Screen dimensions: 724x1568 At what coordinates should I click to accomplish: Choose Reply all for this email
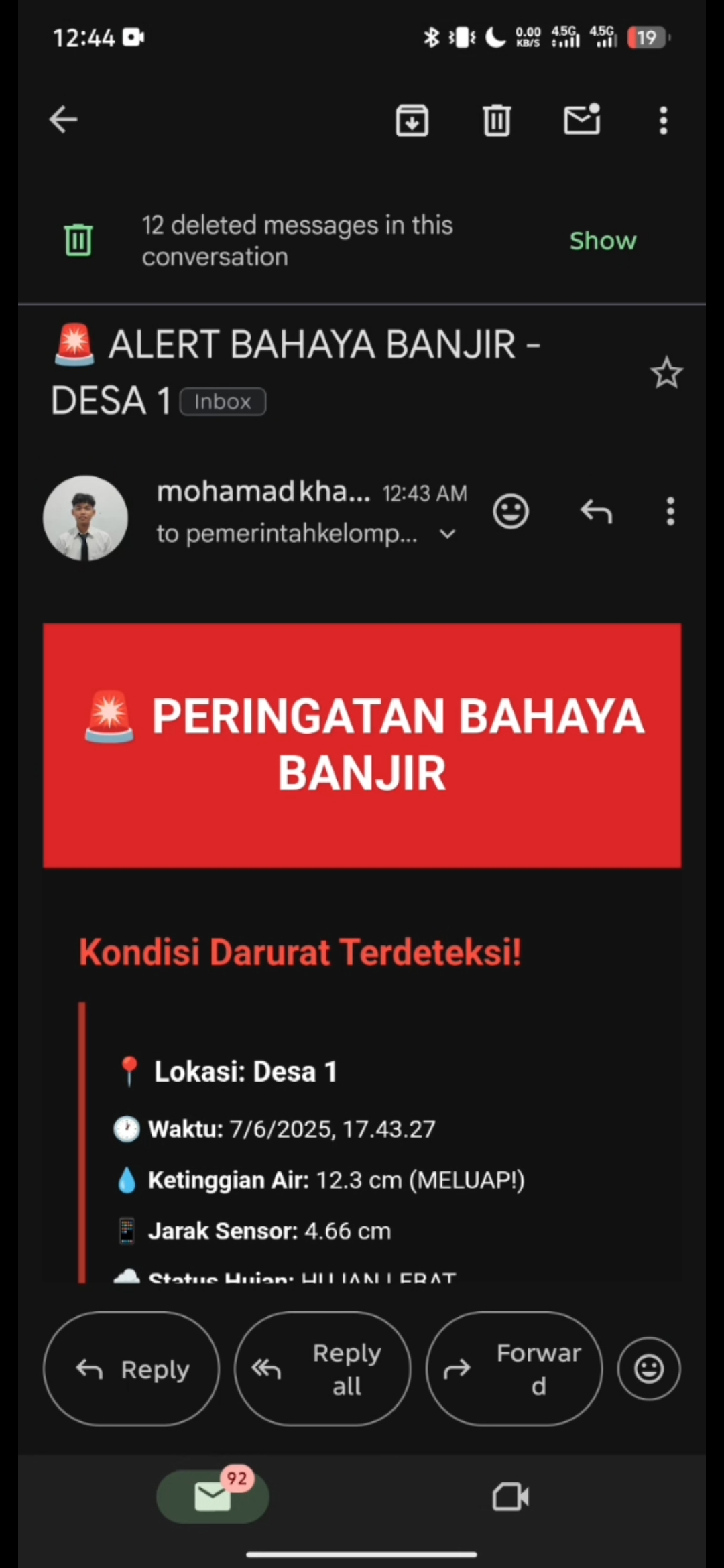tap(322, 1369)
